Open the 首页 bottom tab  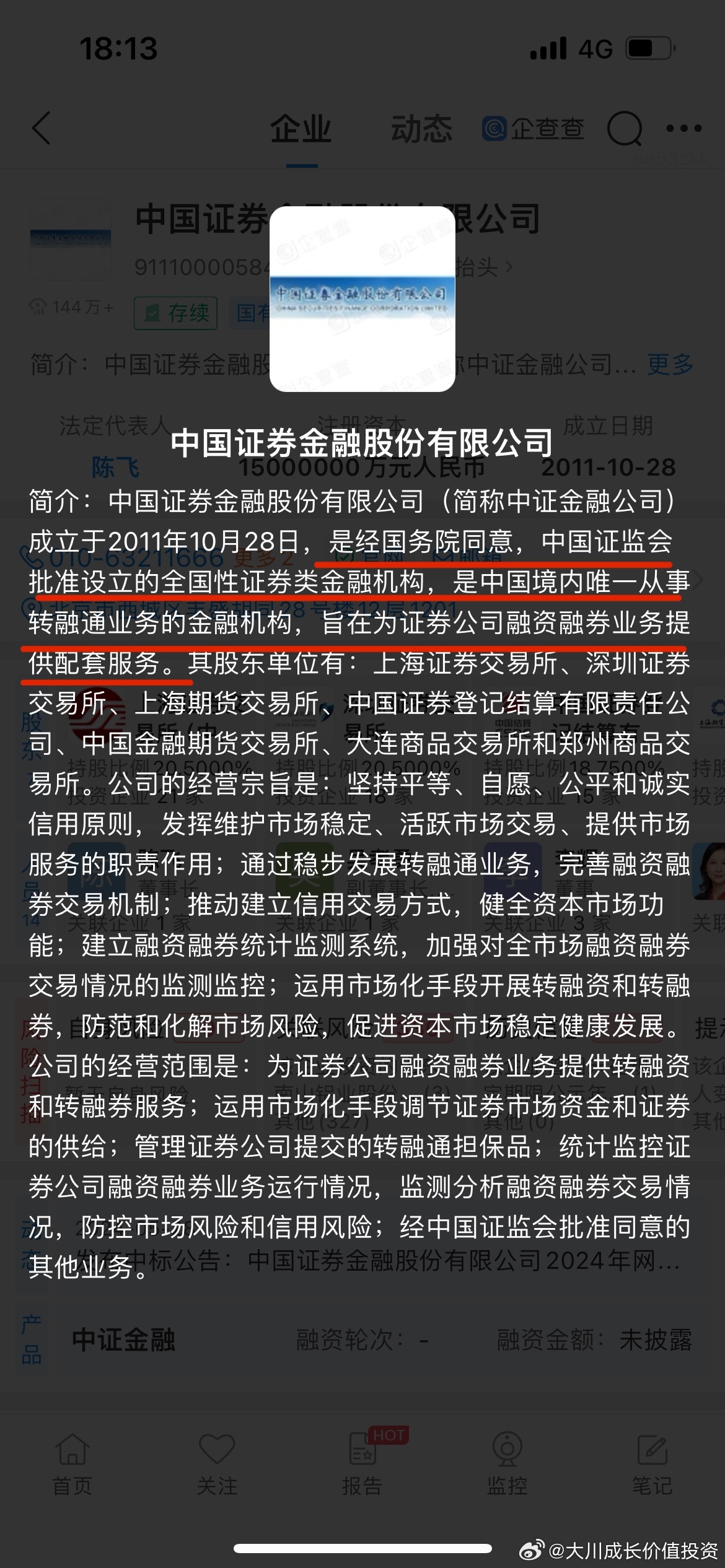click(x=72, y=1465)
